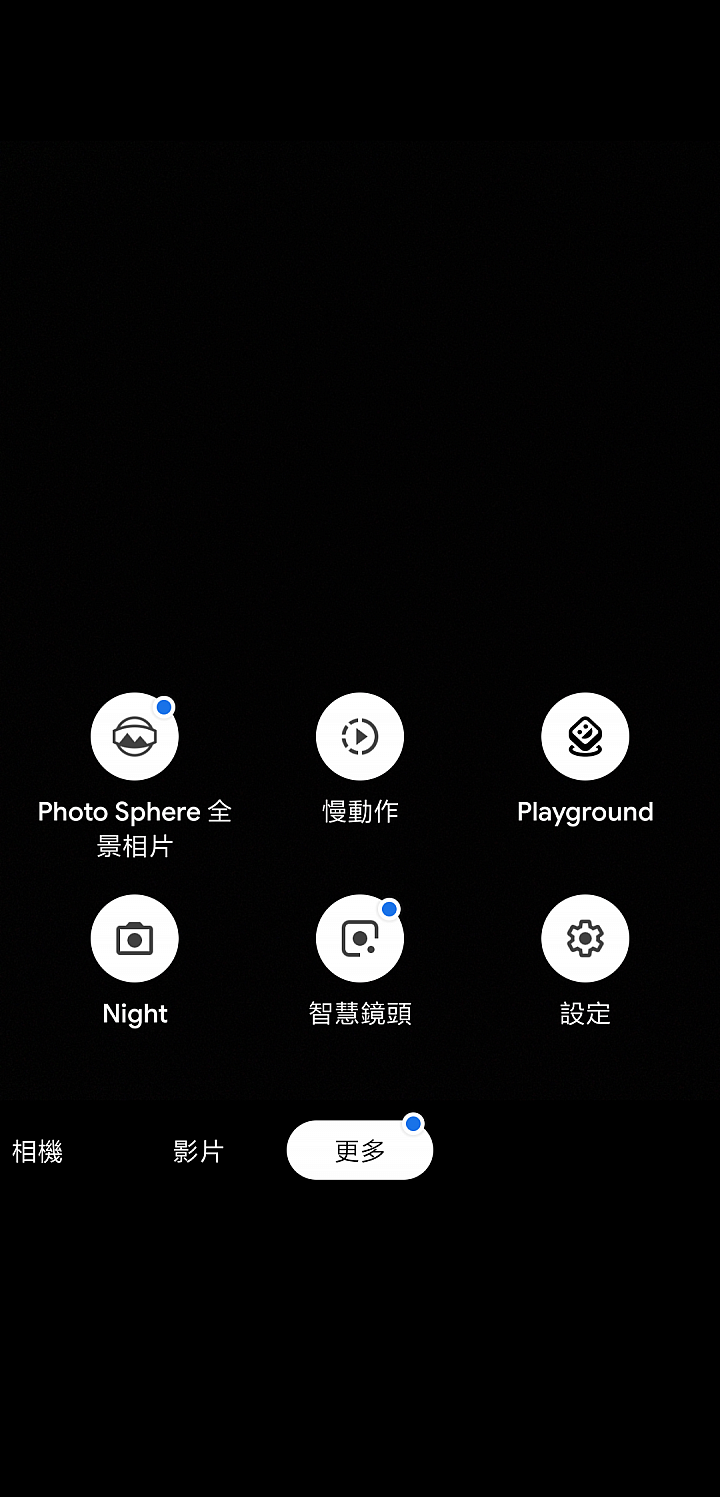Viewport: 720px width, 1497px height.
Task: Switch to the 相機 tab
Action: 37,1152
